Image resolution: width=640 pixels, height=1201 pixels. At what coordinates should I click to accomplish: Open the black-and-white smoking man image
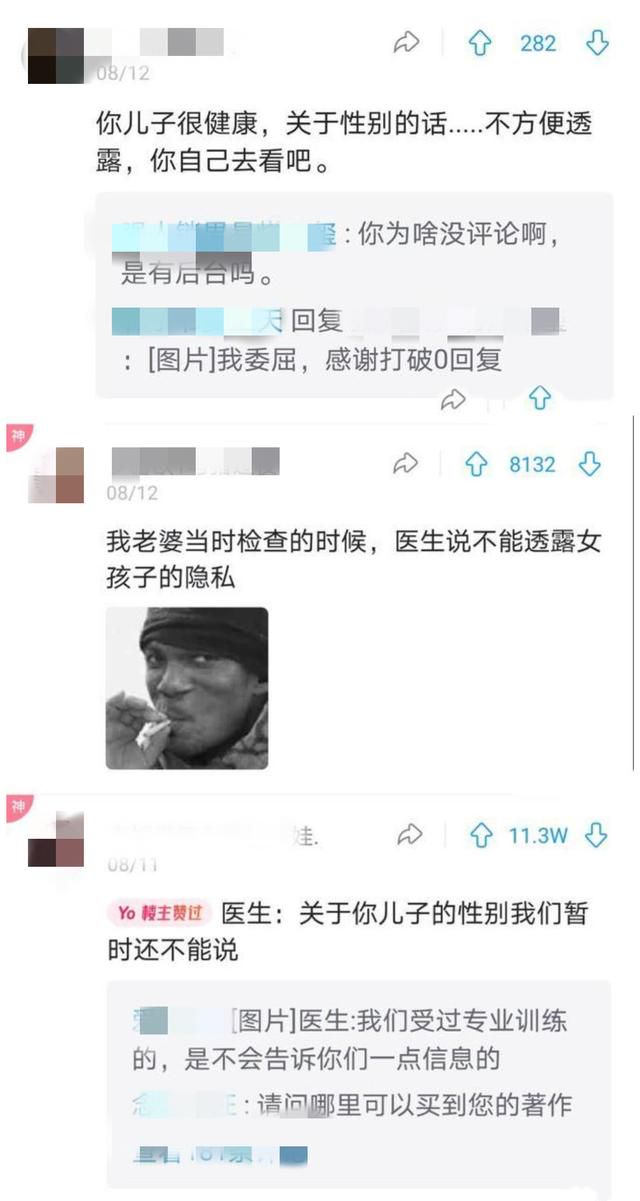pos(187,688)
